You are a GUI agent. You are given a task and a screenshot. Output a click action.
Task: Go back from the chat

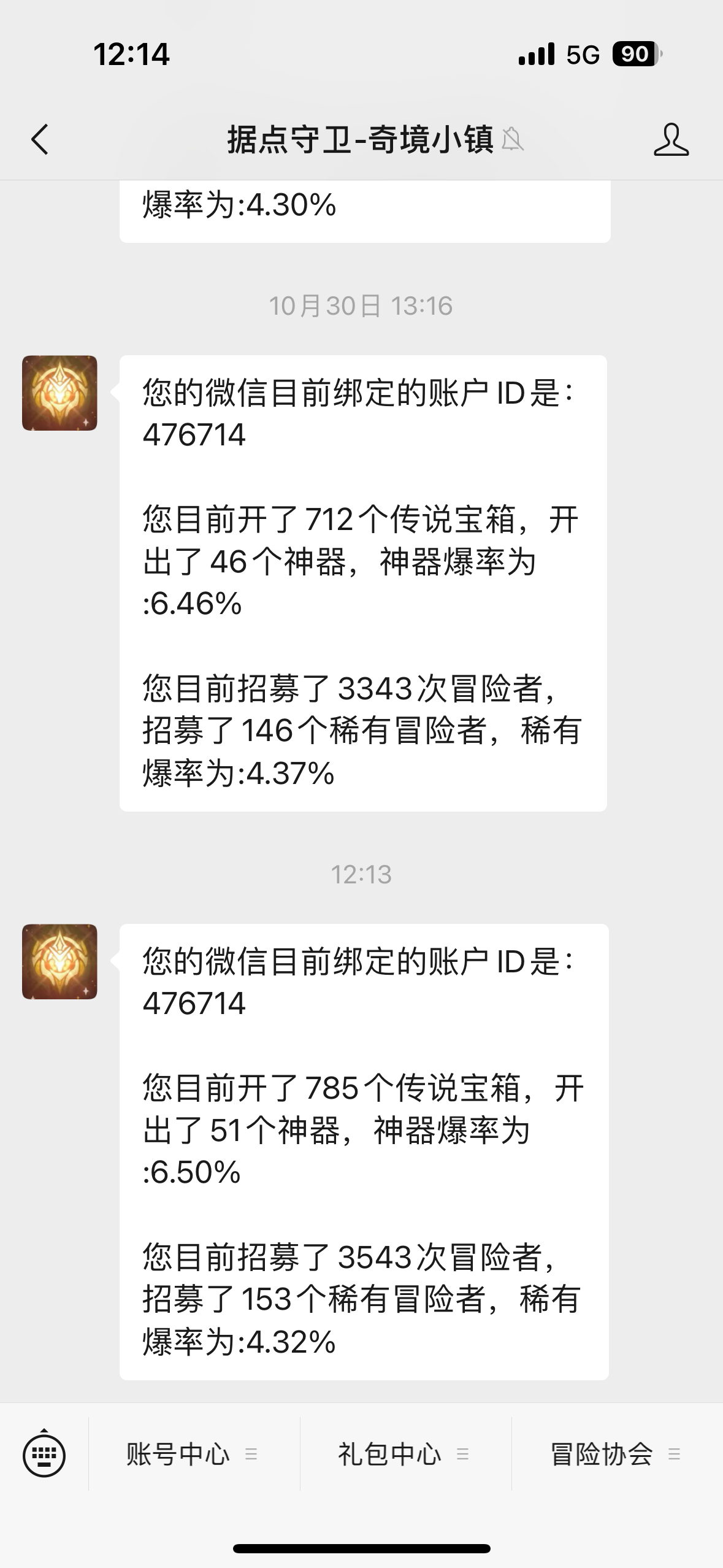(x=40, y=139)
